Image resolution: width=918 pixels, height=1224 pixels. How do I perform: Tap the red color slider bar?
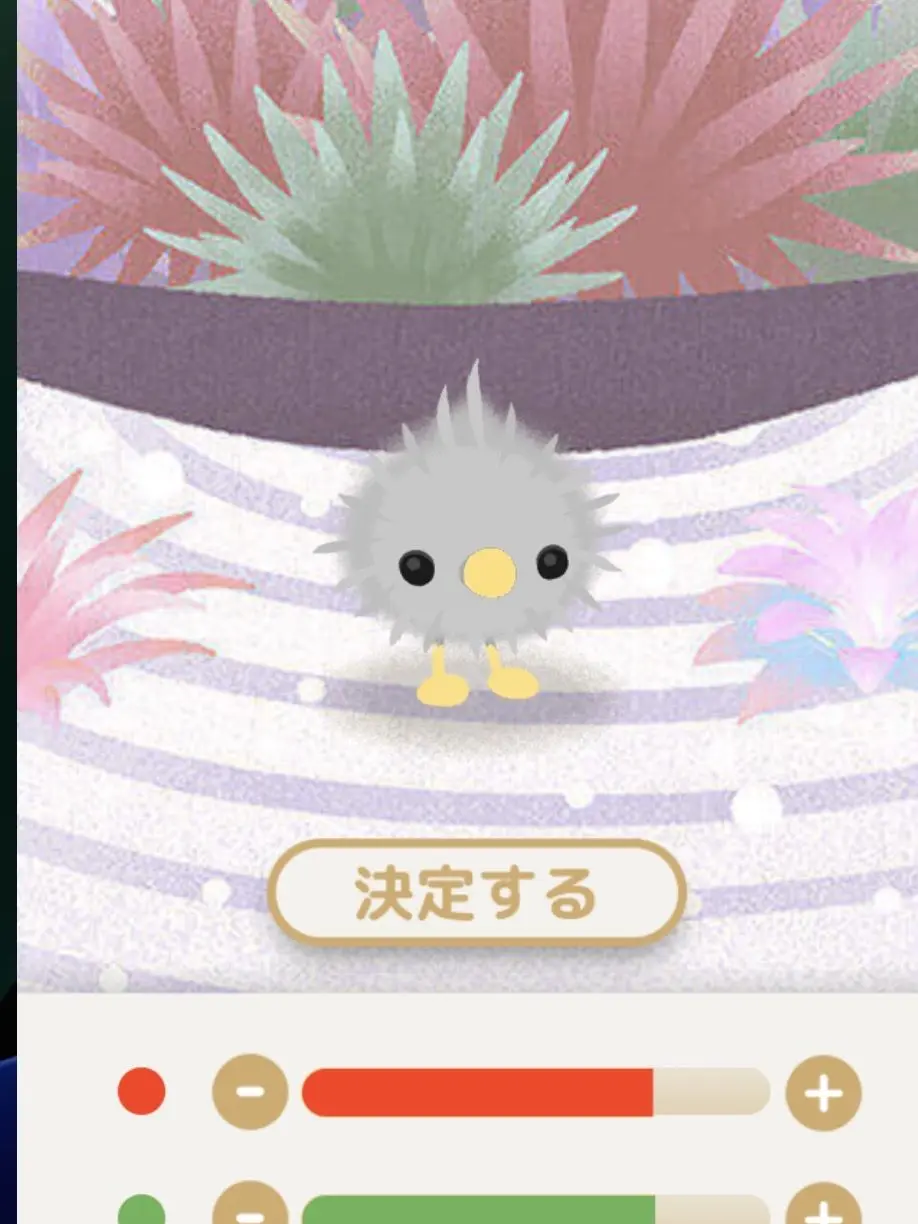click(x=535, y=1092)
